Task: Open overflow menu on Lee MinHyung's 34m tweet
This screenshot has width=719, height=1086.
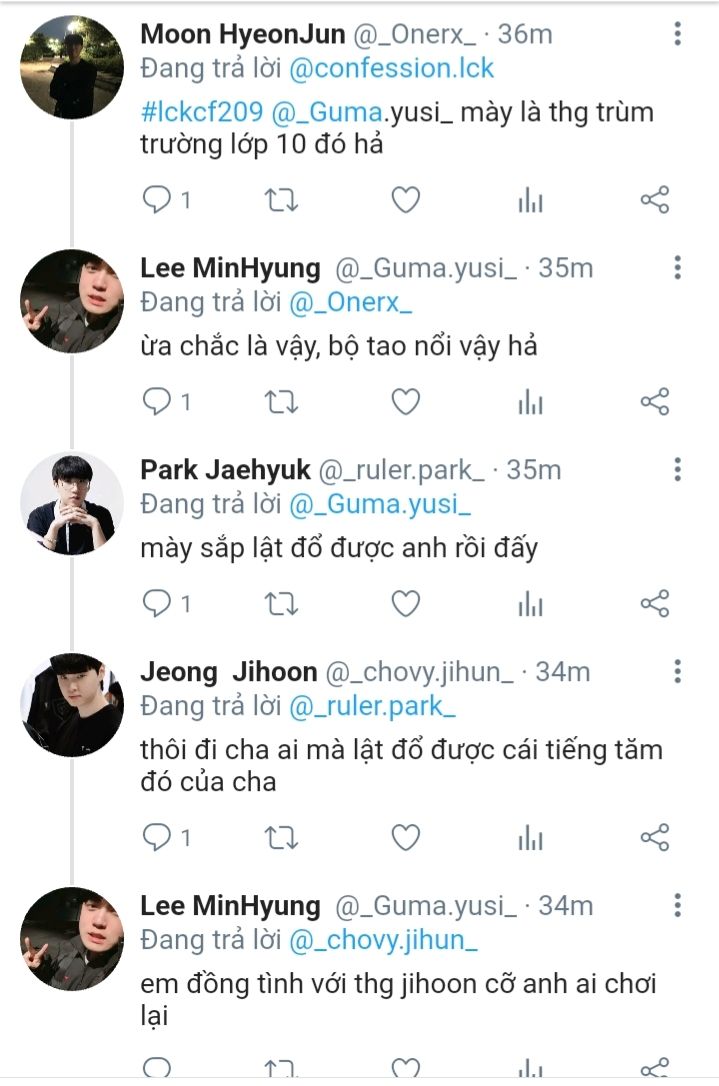Action: tap(677, 905)
